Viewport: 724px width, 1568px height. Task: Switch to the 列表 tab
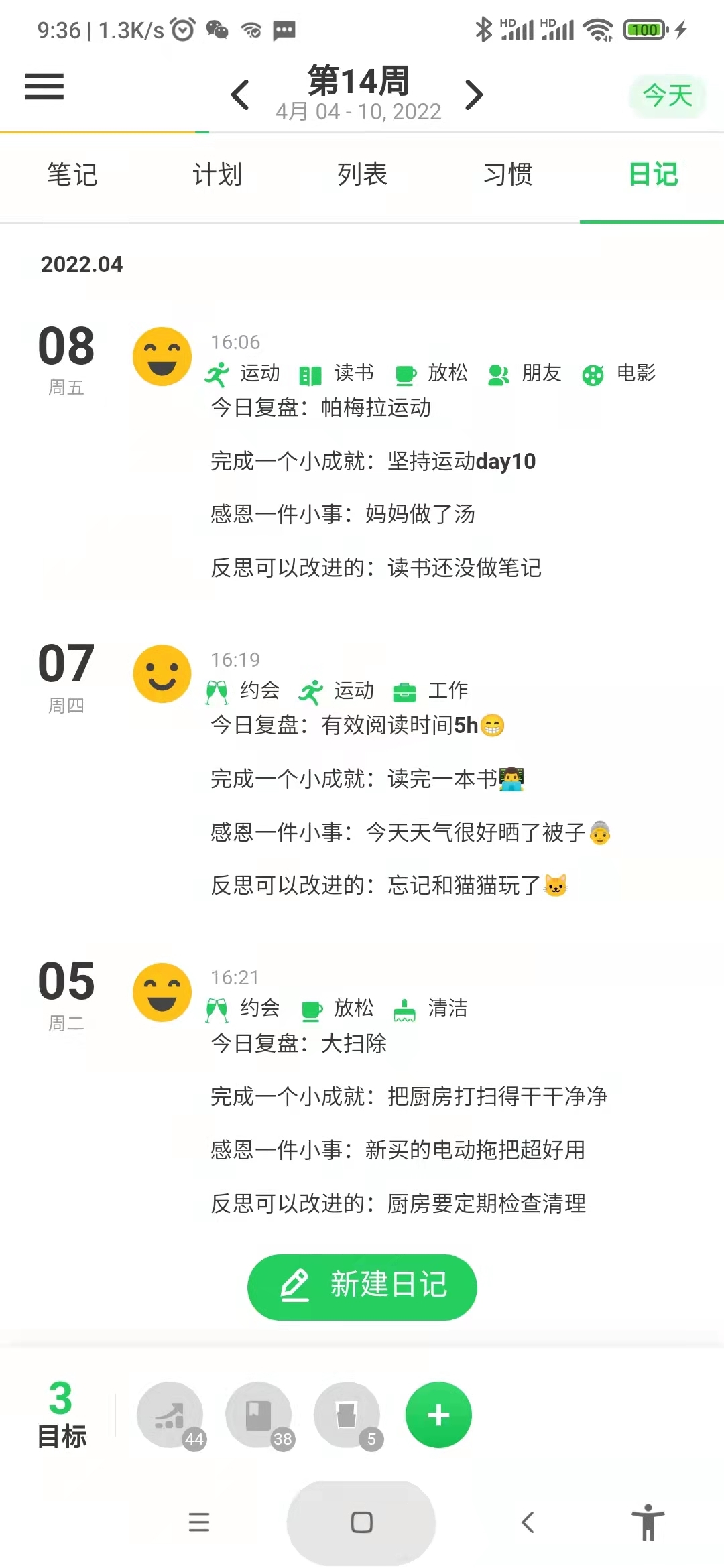pos(362,176)
